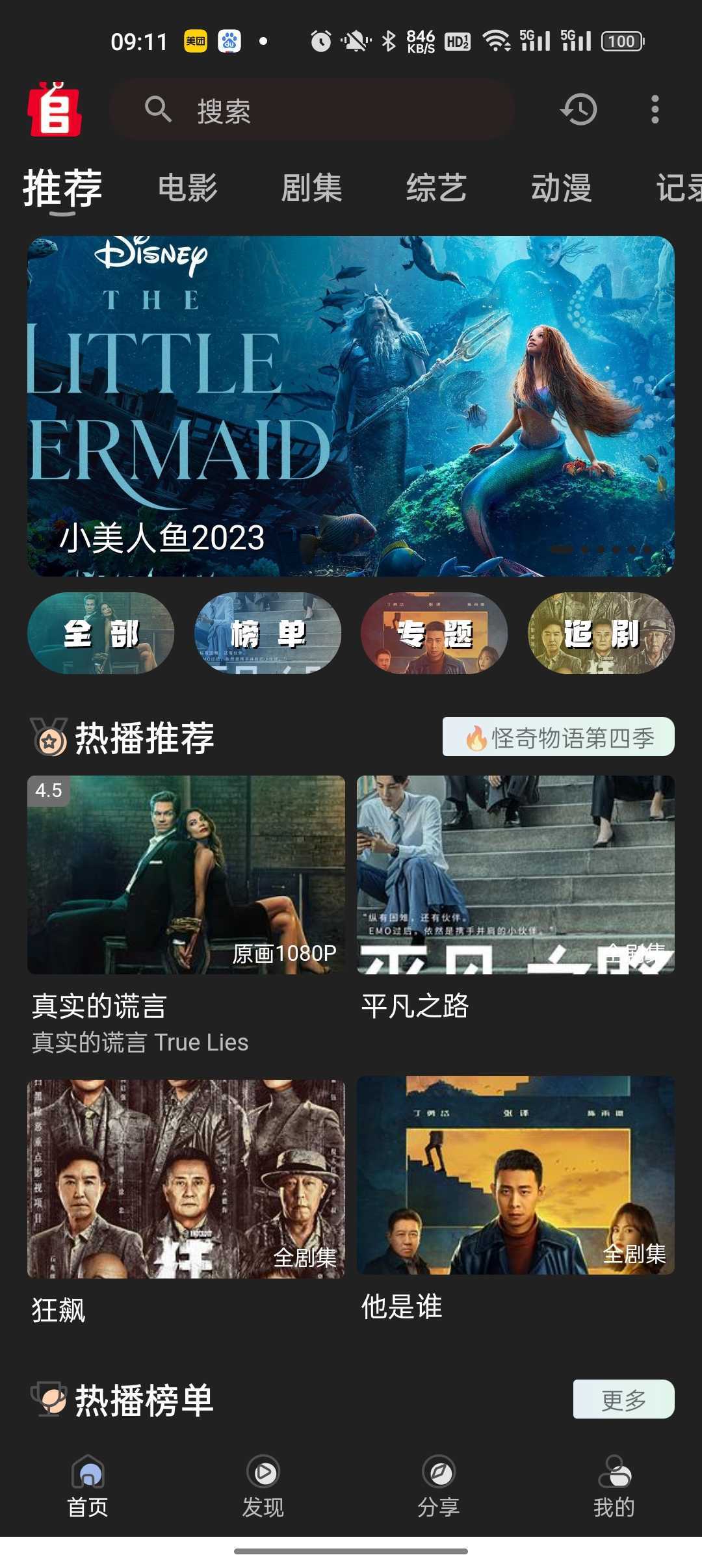Tap the 追剧 chip
Image resolution: width=702 pixels, height=1568 pixels.
tap(601, 633)
